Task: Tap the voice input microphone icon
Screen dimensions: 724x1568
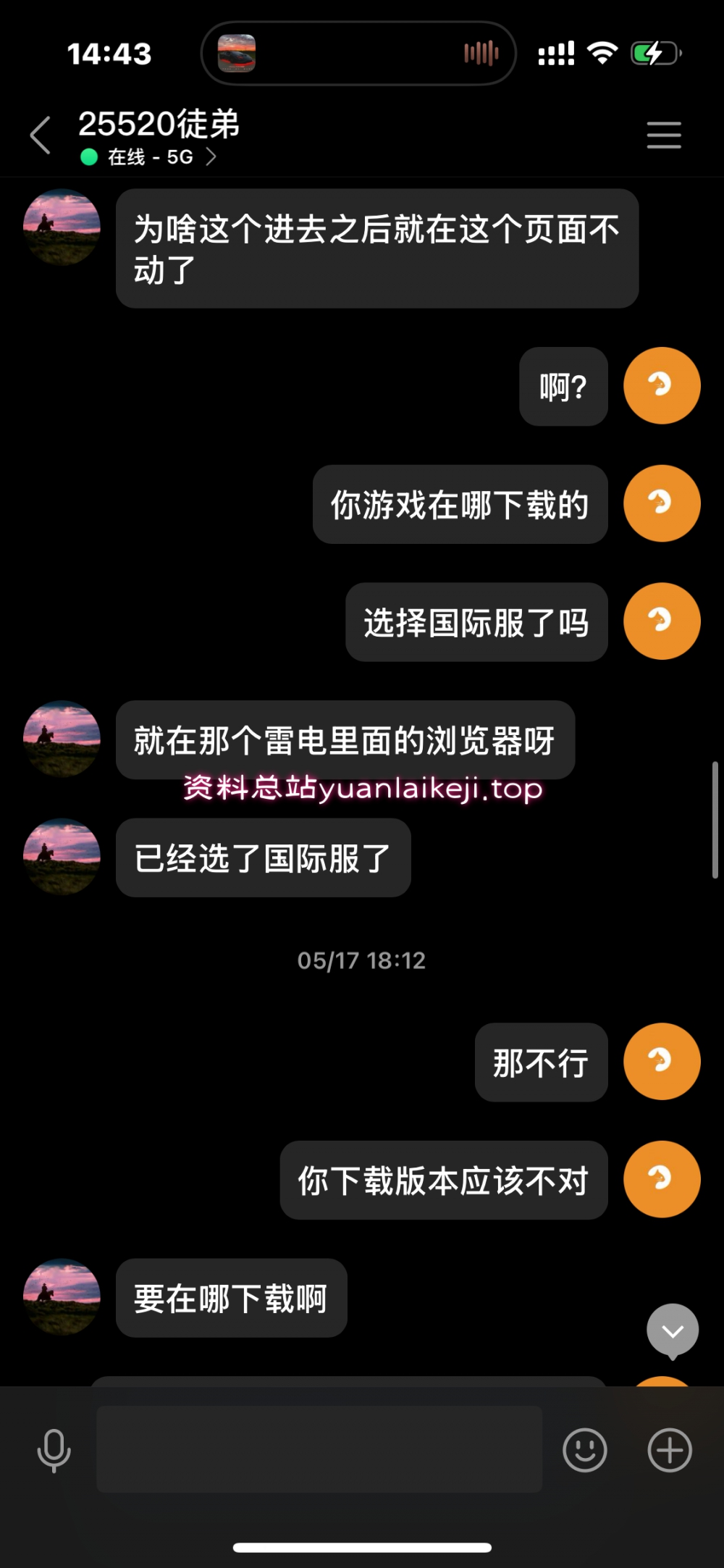Action: (54, 1450)
